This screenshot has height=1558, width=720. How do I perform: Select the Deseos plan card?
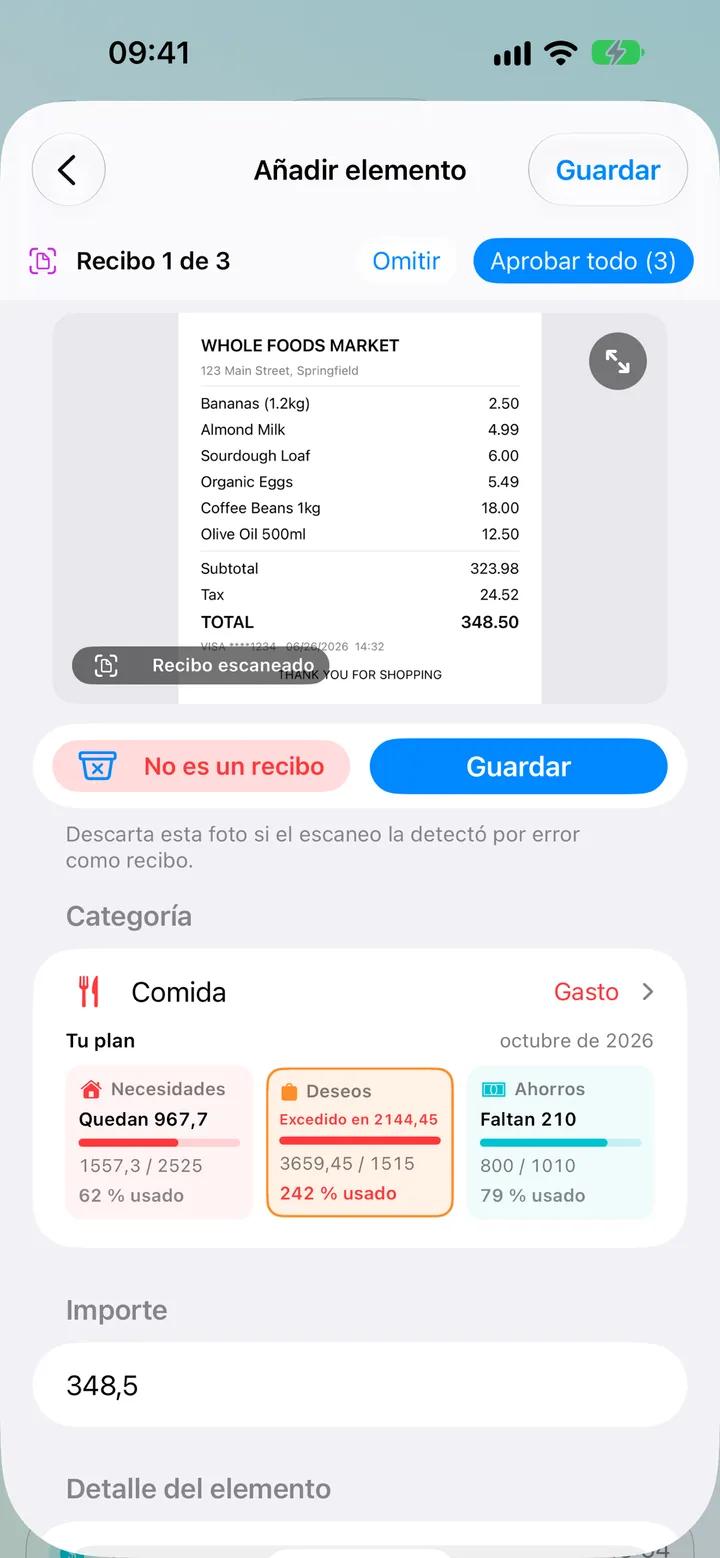point(360,1142)
